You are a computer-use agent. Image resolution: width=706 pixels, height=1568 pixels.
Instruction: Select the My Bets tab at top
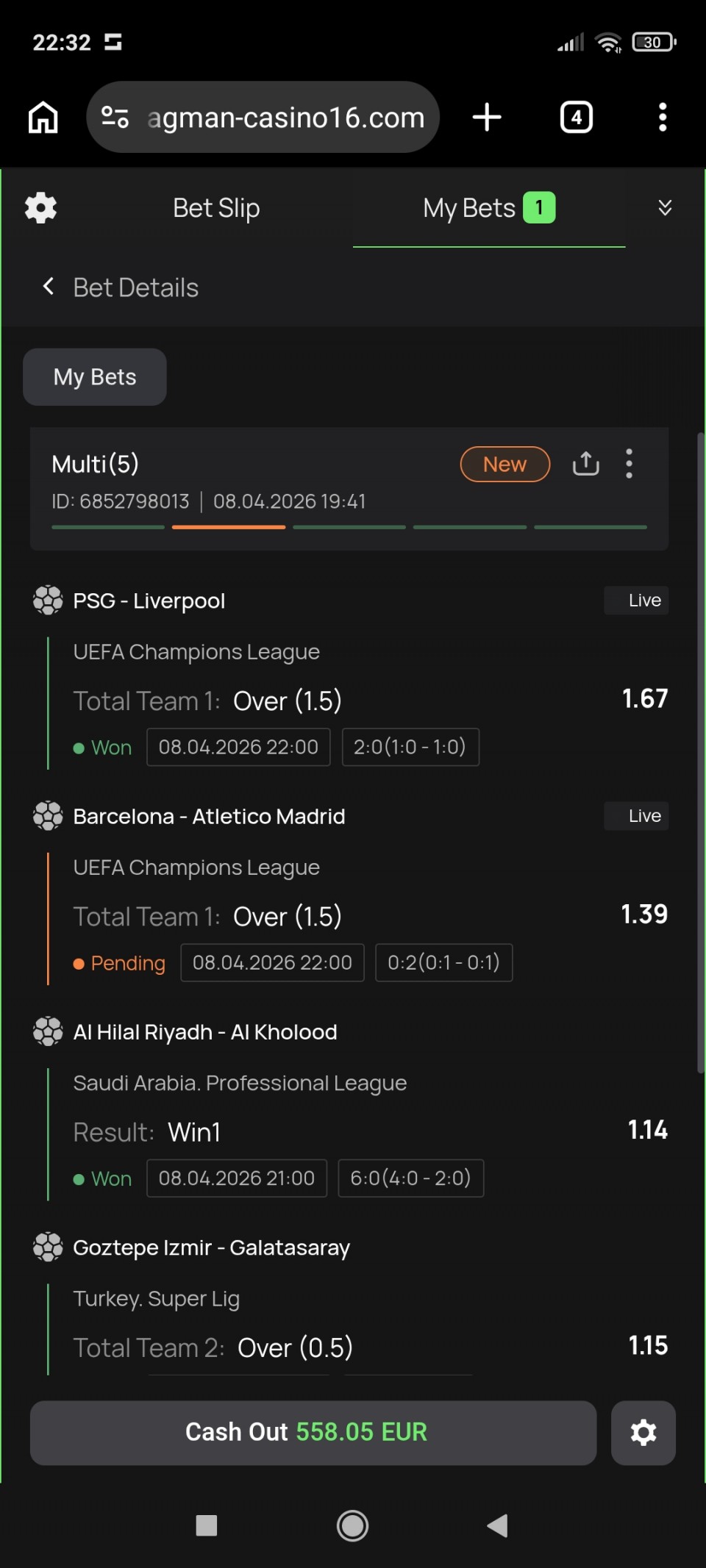point(488,208)
